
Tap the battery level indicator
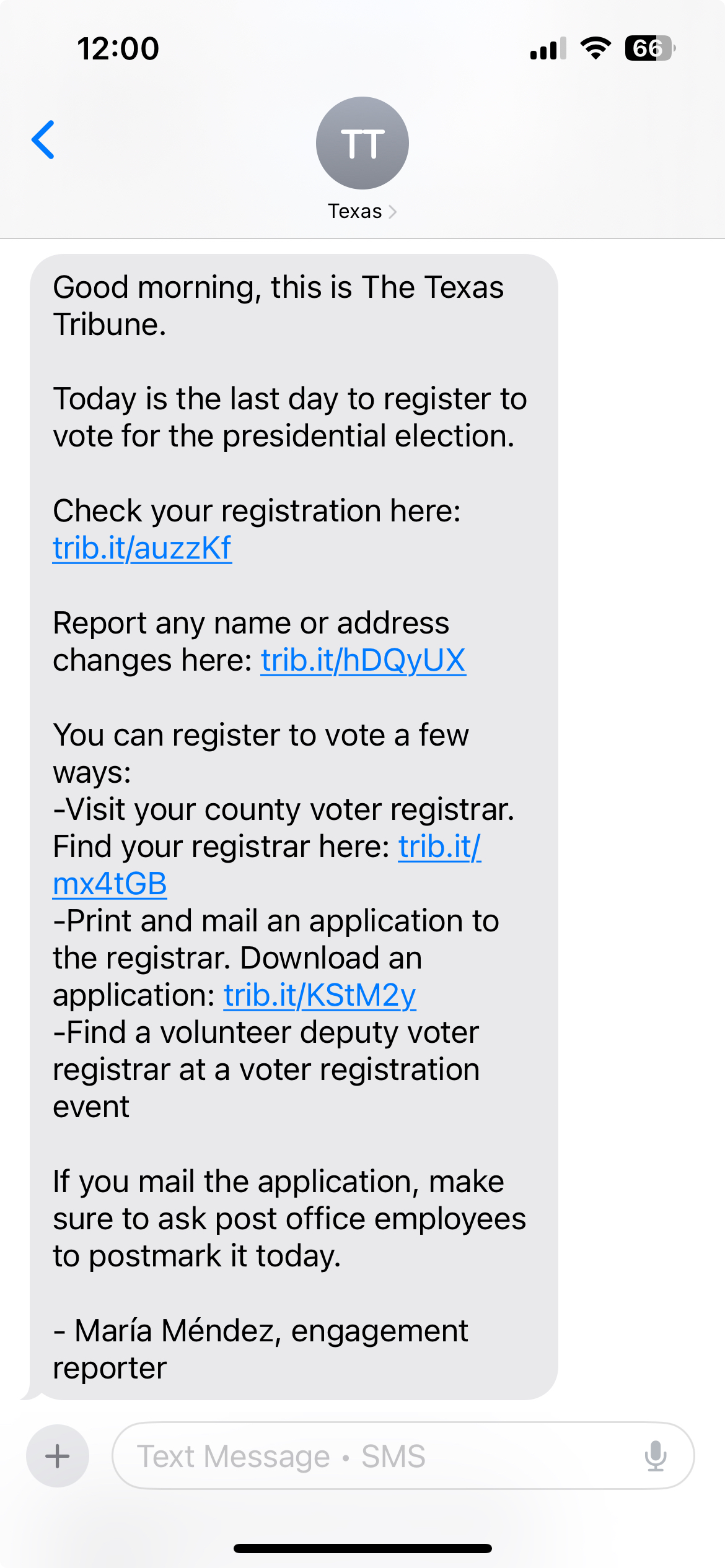point(649,48)
